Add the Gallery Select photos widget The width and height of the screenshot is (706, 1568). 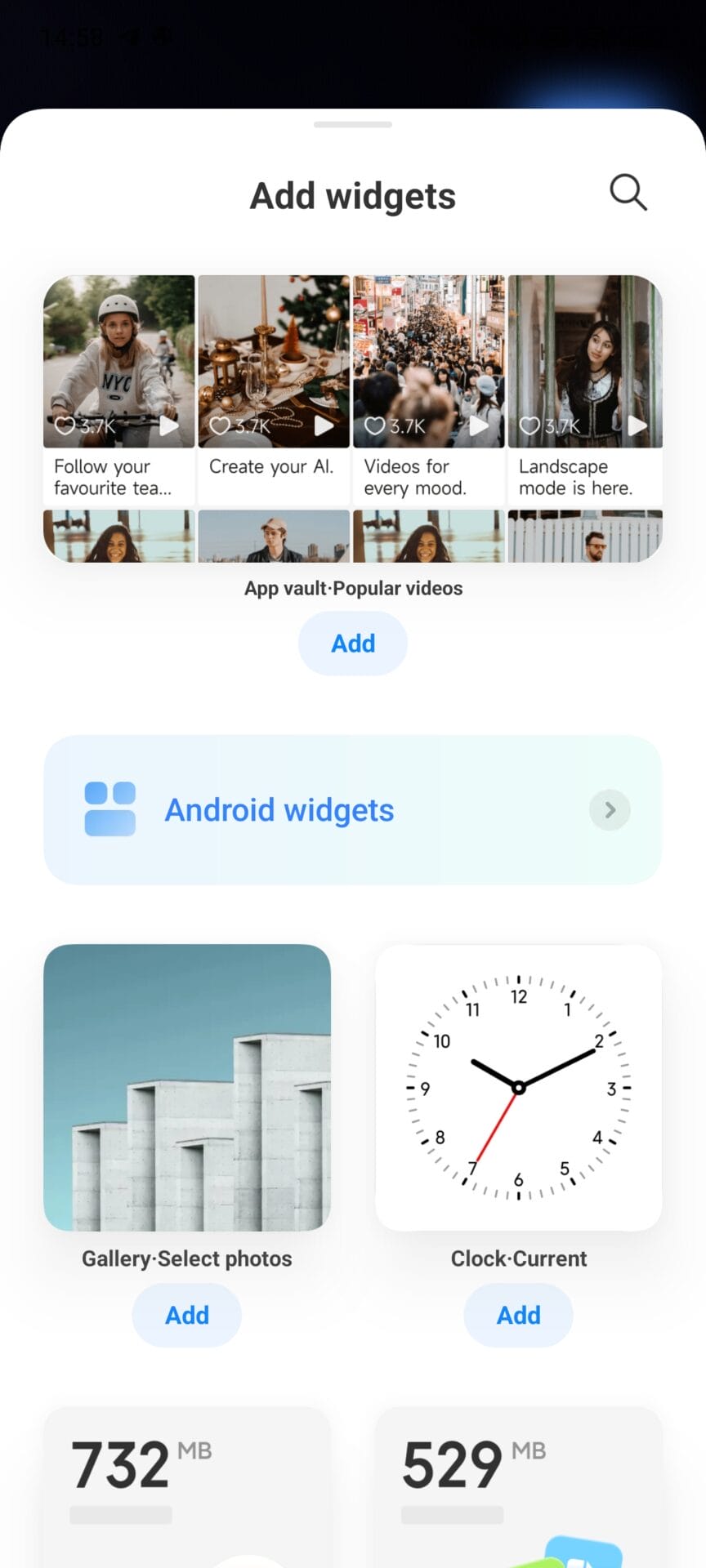(187, 1315)
